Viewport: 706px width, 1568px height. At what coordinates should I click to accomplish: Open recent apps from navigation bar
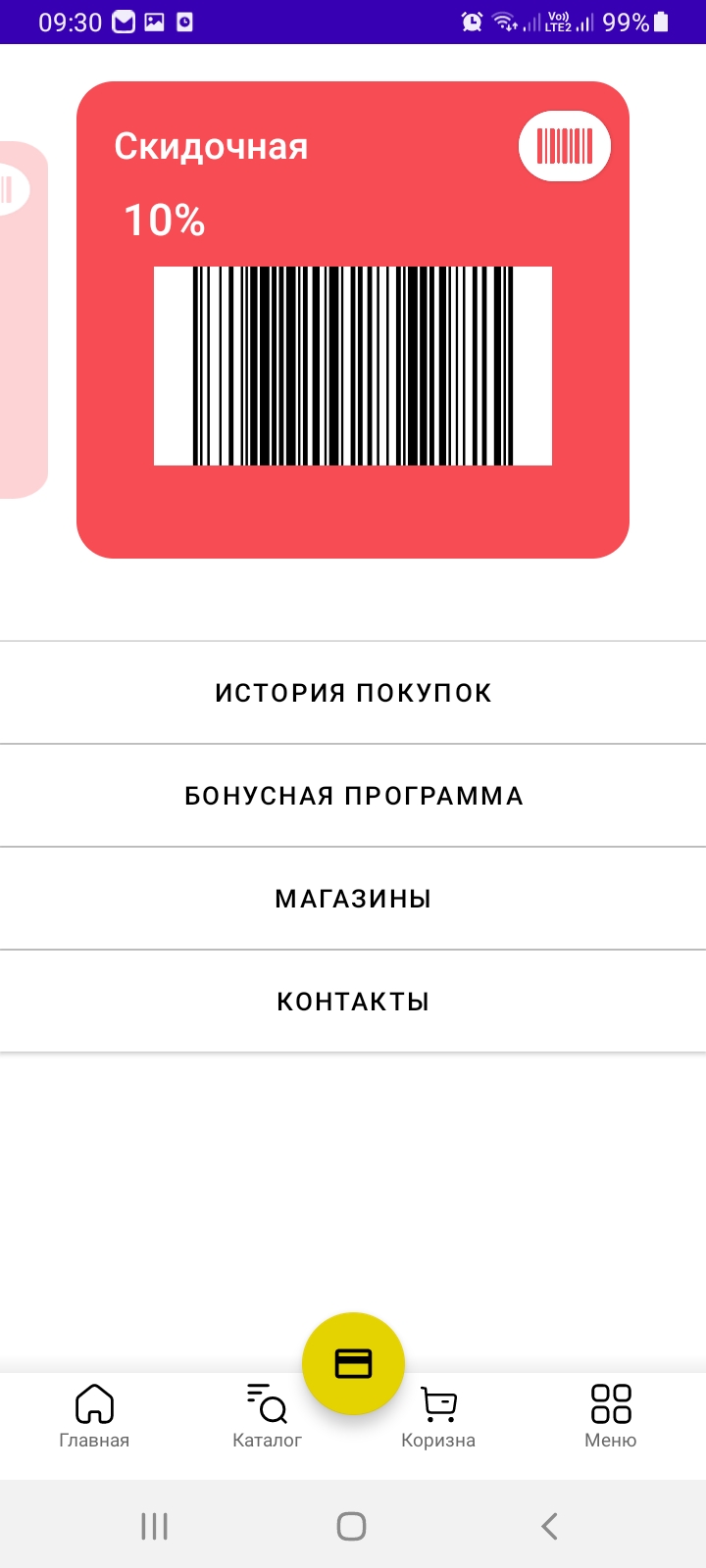point(155,1526)
